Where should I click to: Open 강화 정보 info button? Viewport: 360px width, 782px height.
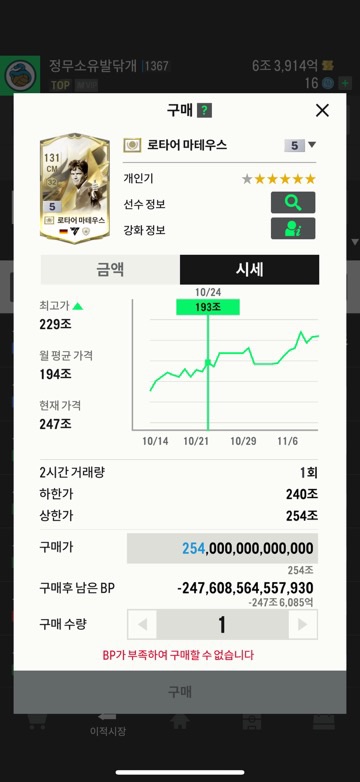click(293, 228)
